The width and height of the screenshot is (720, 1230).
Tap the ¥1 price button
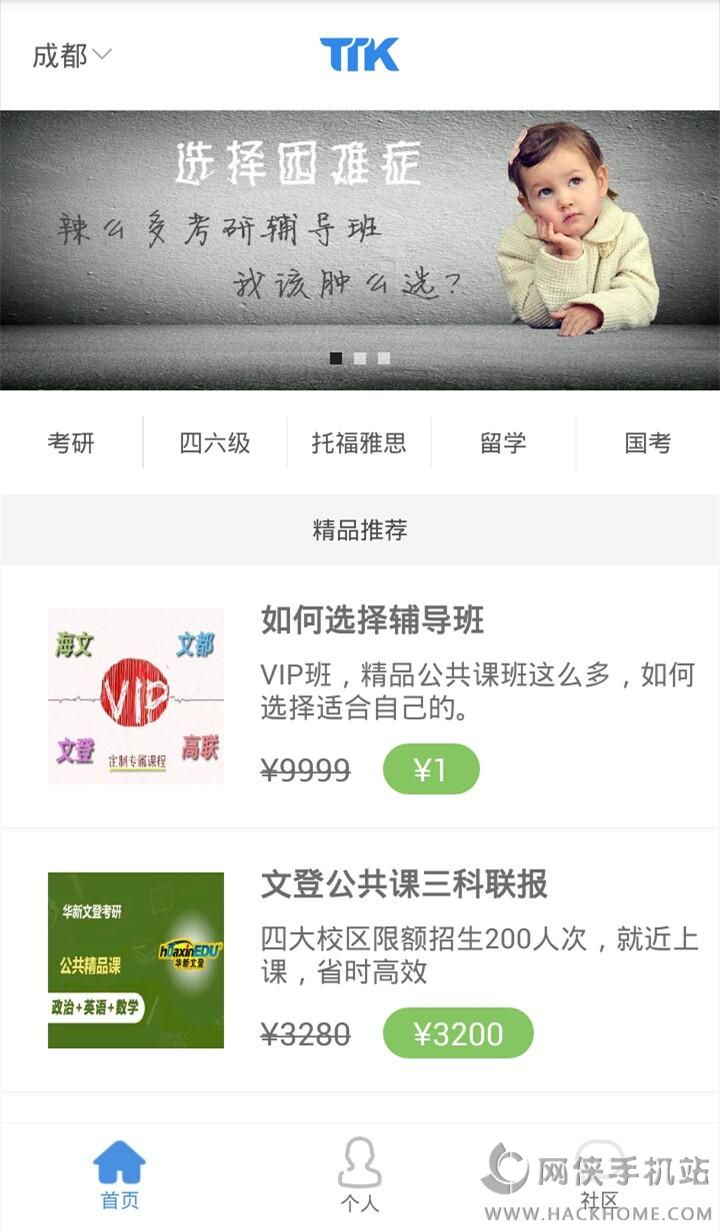pyautogui.click(x=431, y=769)
